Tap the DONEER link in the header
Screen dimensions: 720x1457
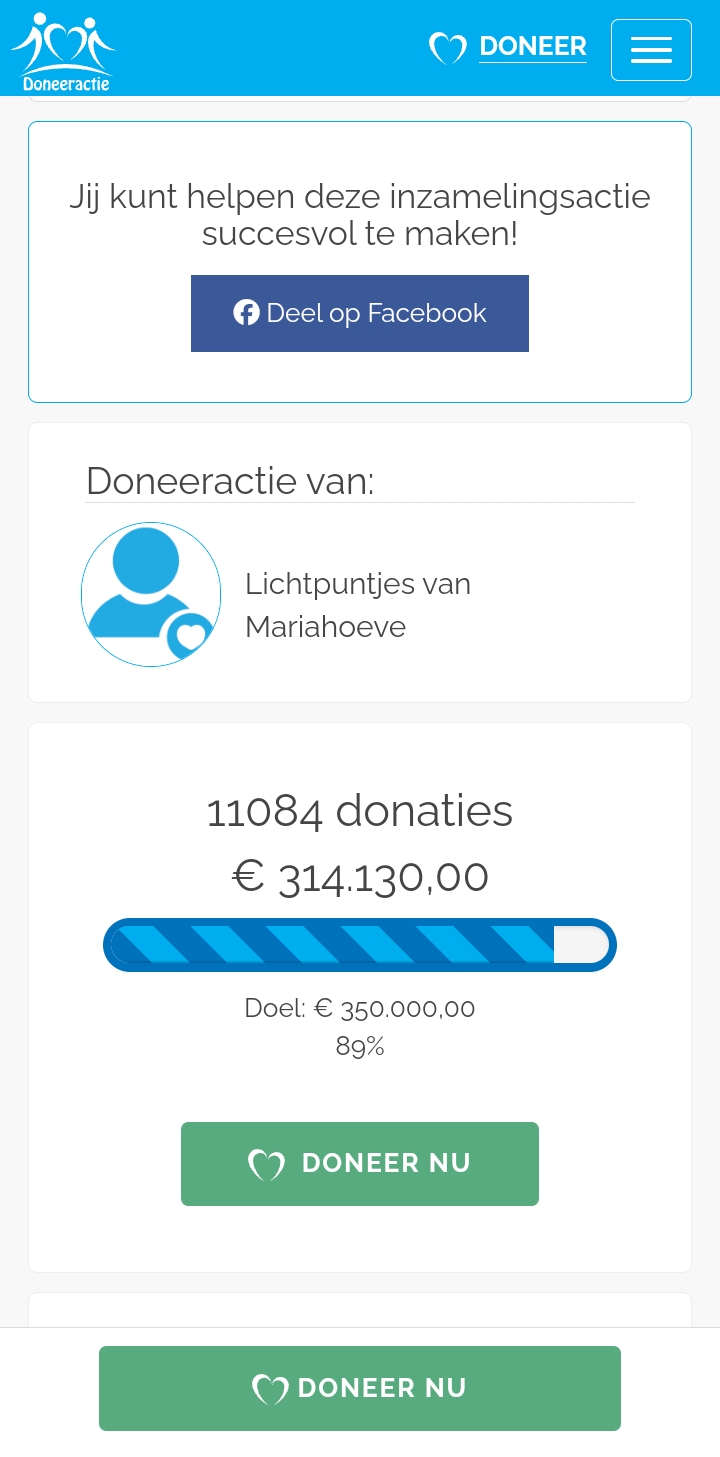point(508,47)
